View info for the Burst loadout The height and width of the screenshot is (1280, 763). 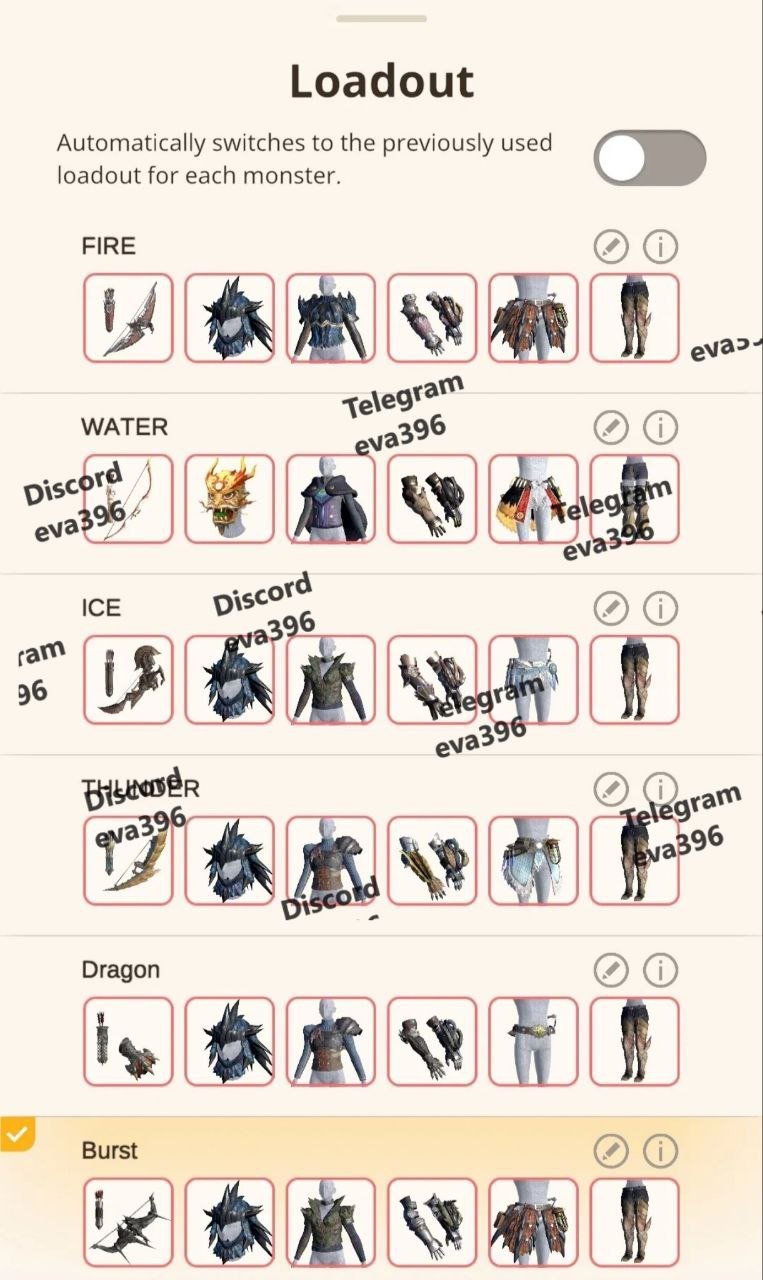pos(660,1151)
